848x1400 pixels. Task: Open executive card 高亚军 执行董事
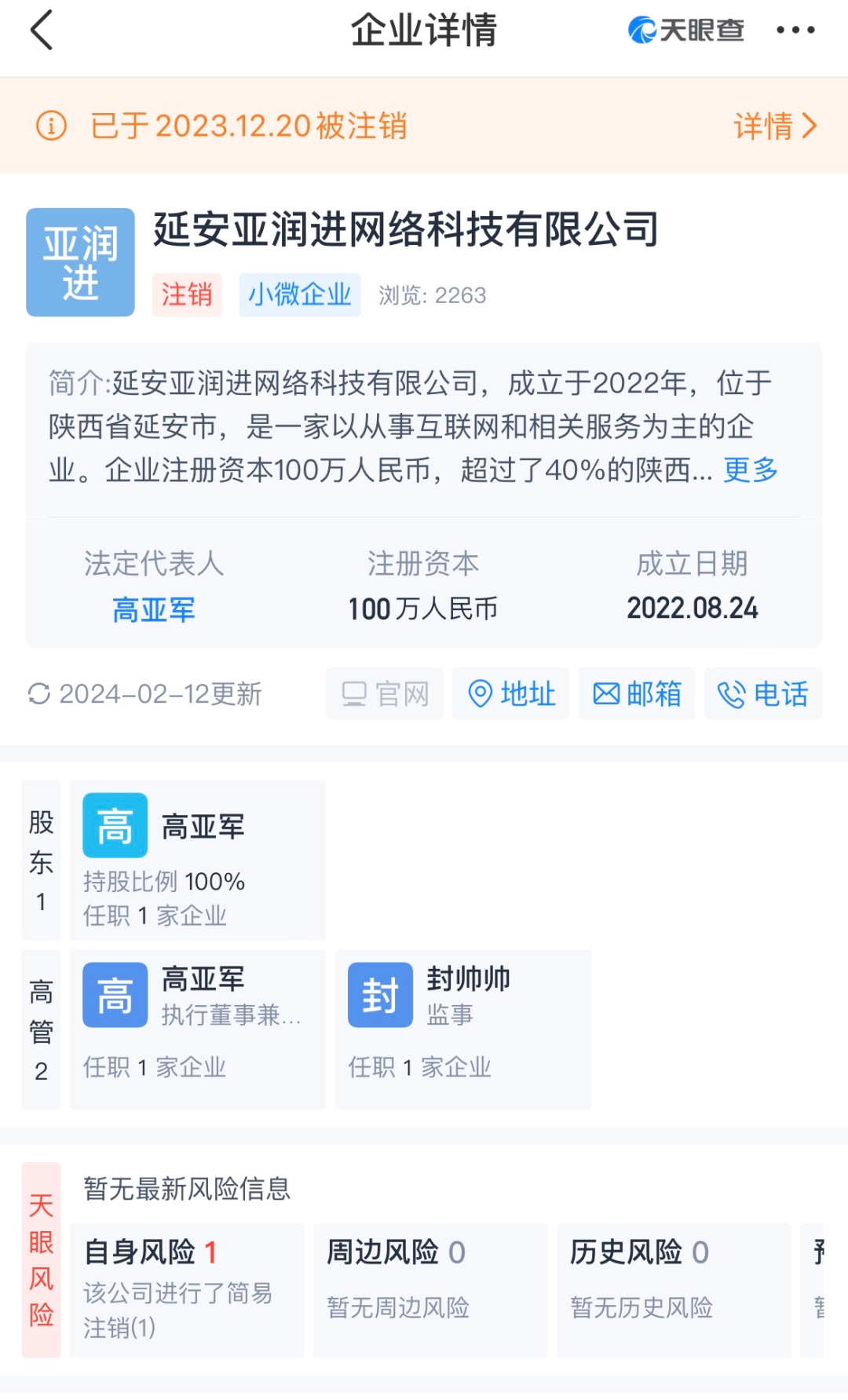click(198, 1029)
